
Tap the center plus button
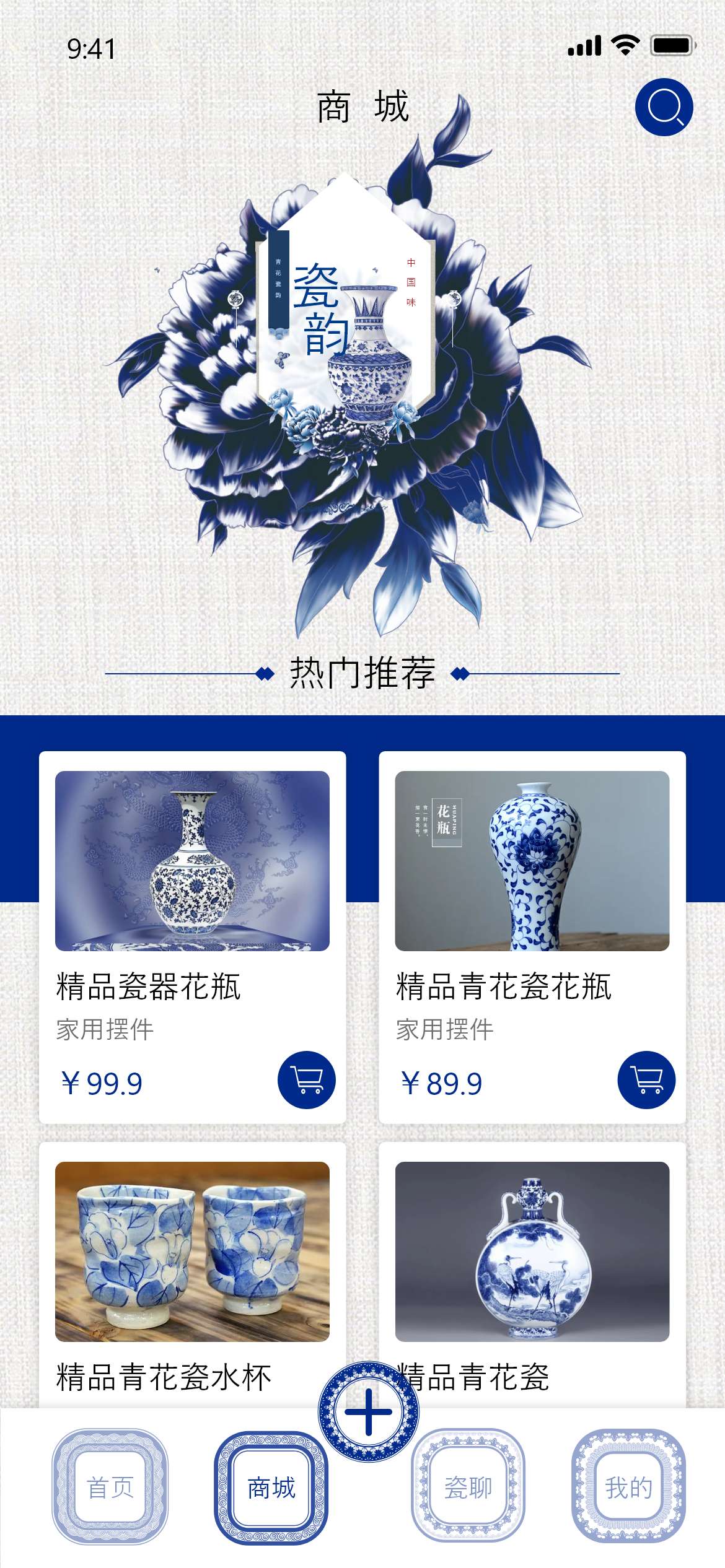pyautogui.click(x=368, y=1413)
